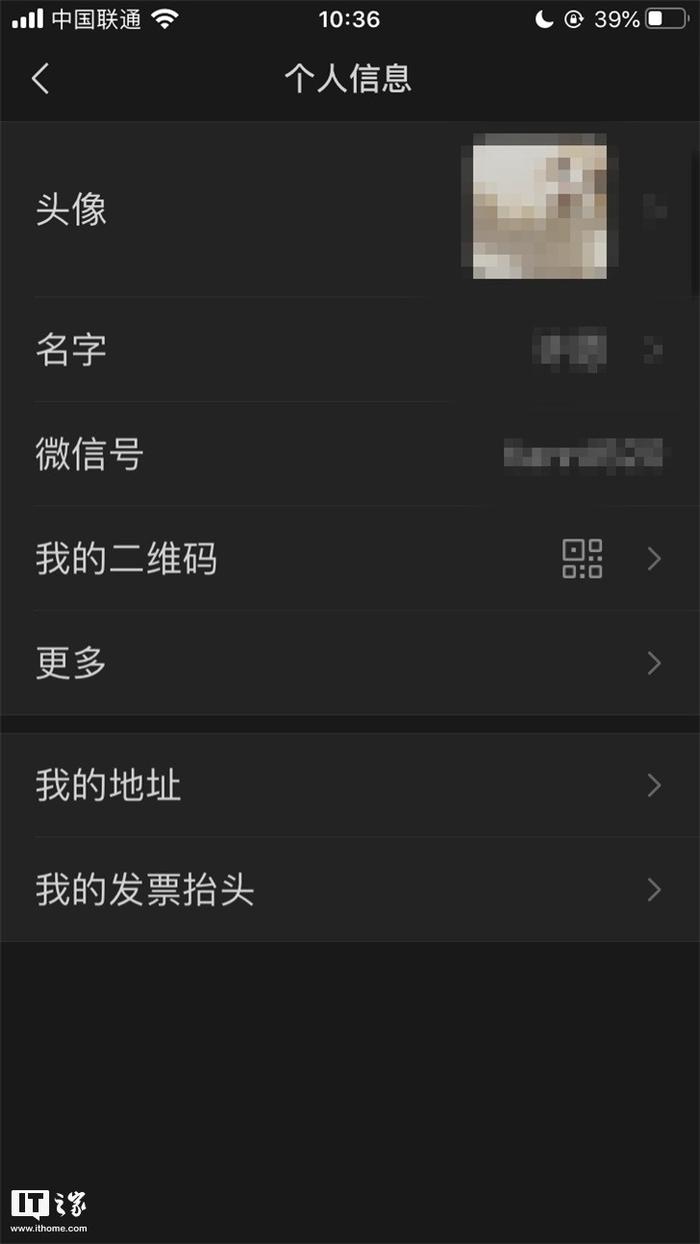Open the 微信号 row
The width and height of the screenshot is (700, 1244).
point(350,454)
